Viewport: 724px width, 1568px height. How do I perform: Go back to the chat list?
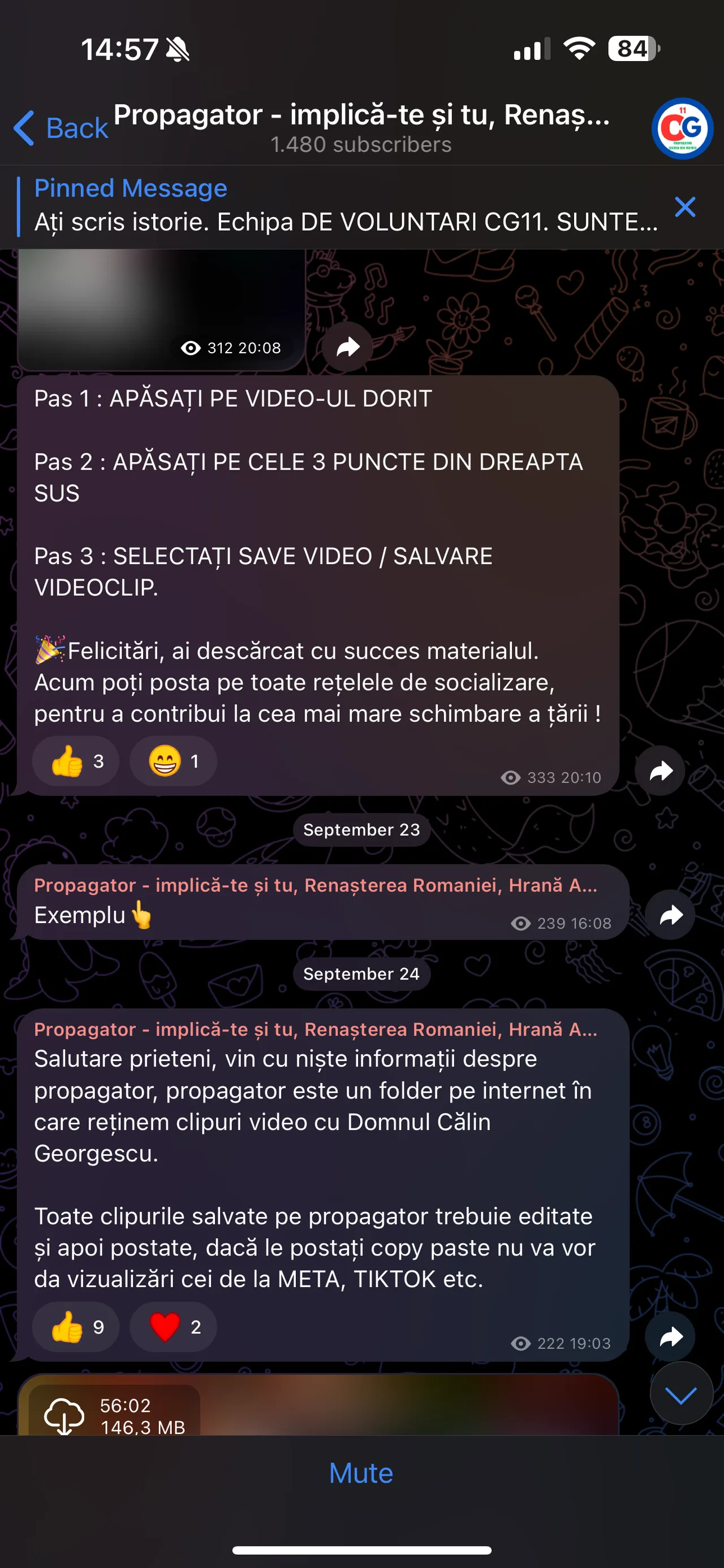tap(61, 128)
